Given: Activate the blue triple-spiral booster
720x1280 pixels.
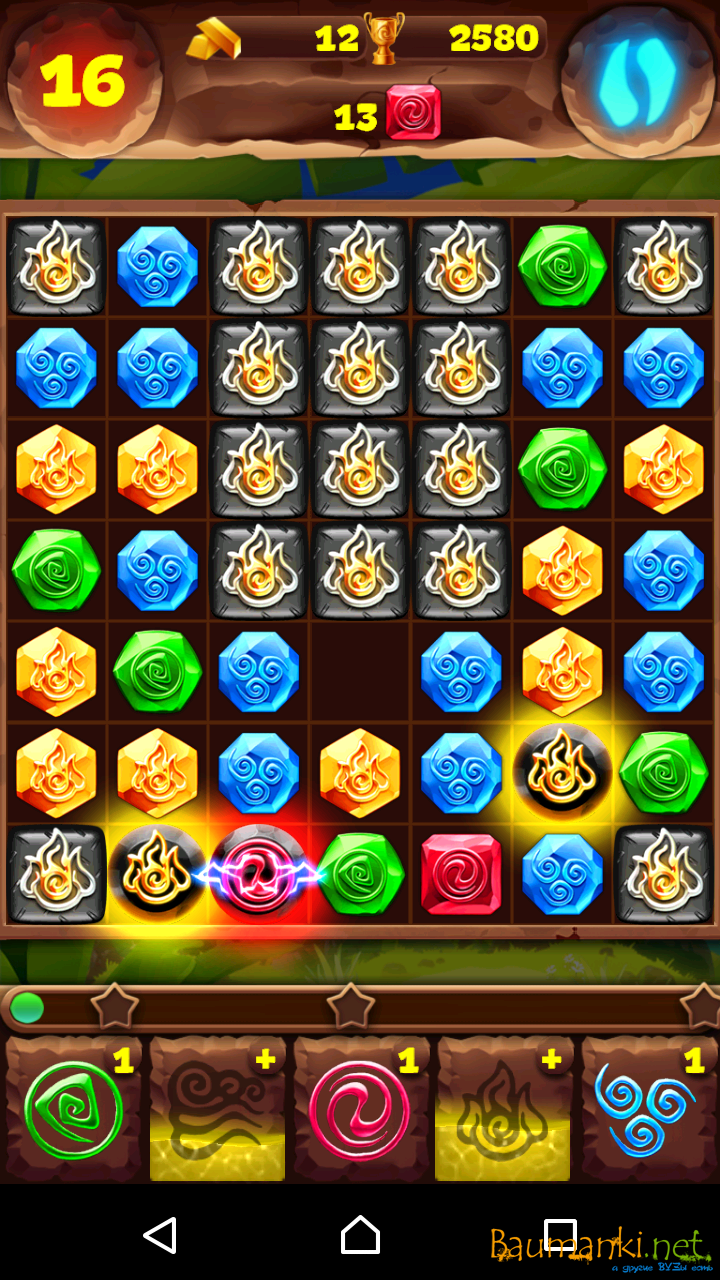Looking at the screenshot, I should tap(646, 1109).
